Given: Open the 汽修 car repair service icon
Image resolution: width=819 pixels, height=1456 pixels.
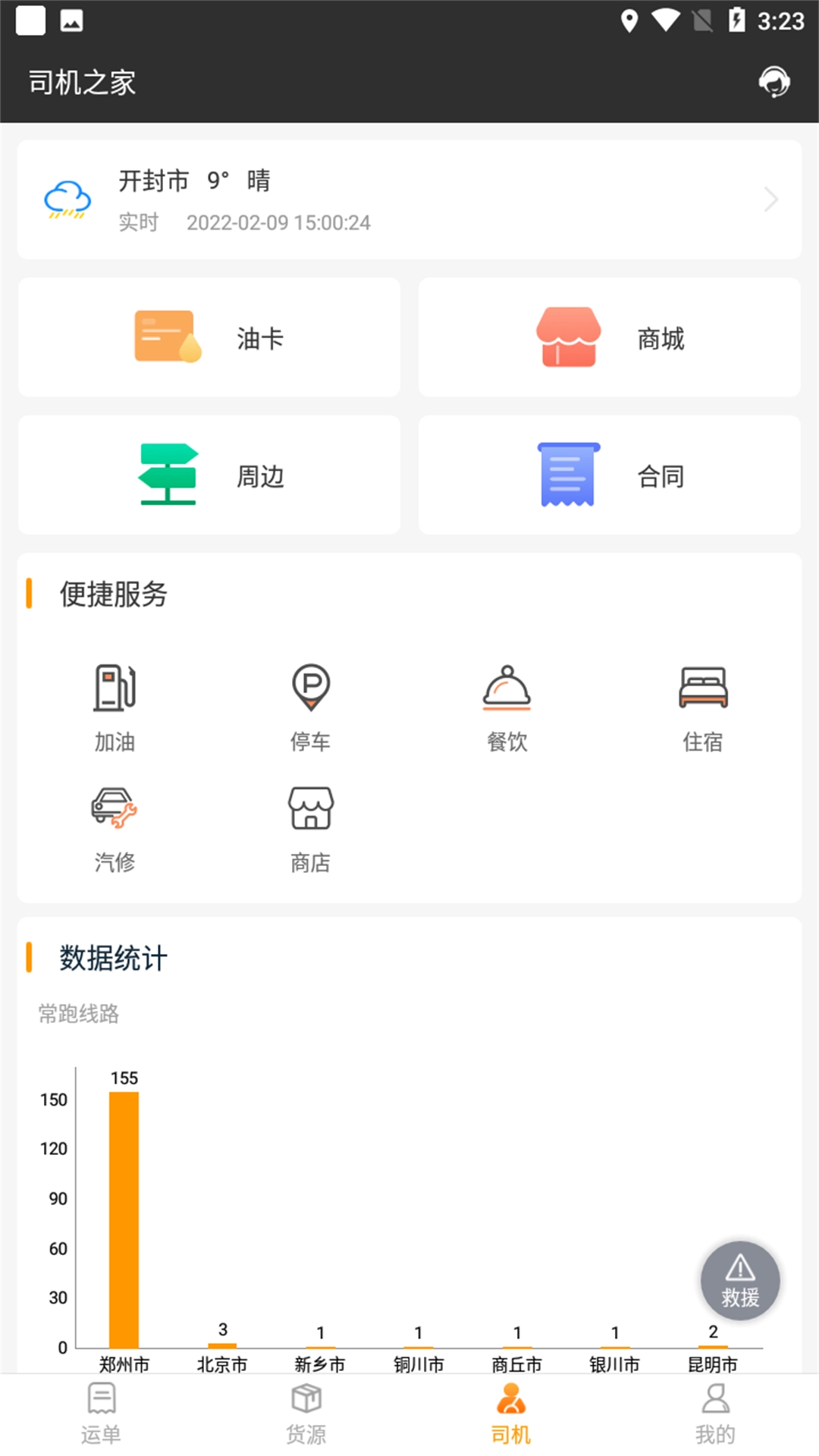Looking at the screenshot, I should (114, 825).
